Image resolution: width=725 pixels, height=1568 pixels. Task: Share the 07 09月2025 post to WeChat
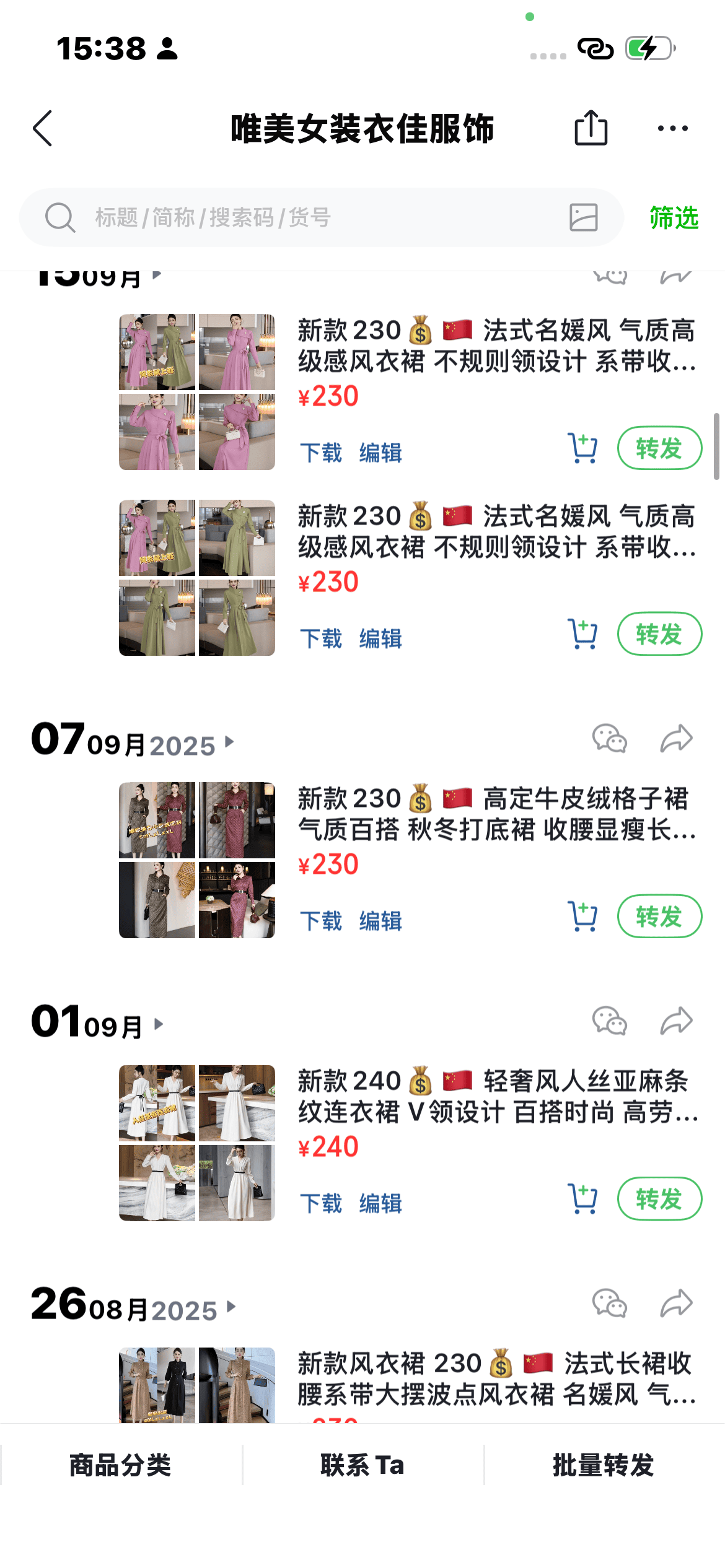610,739
